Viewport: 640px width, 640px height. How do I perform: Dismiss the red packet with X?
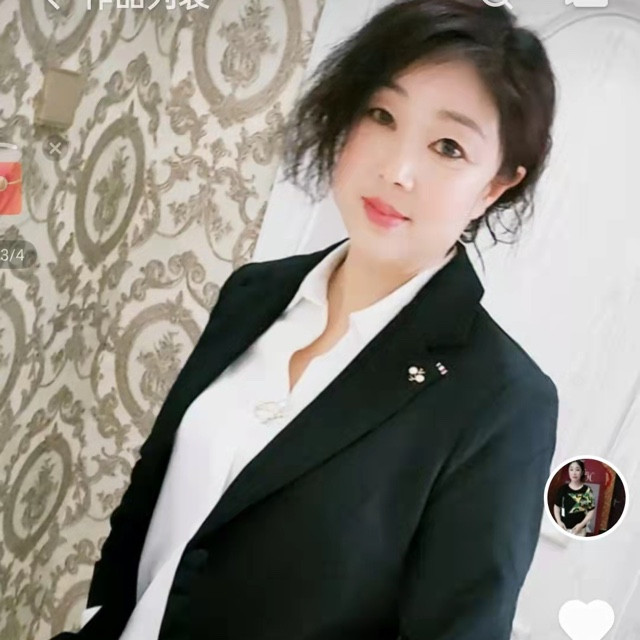[55, 149]
